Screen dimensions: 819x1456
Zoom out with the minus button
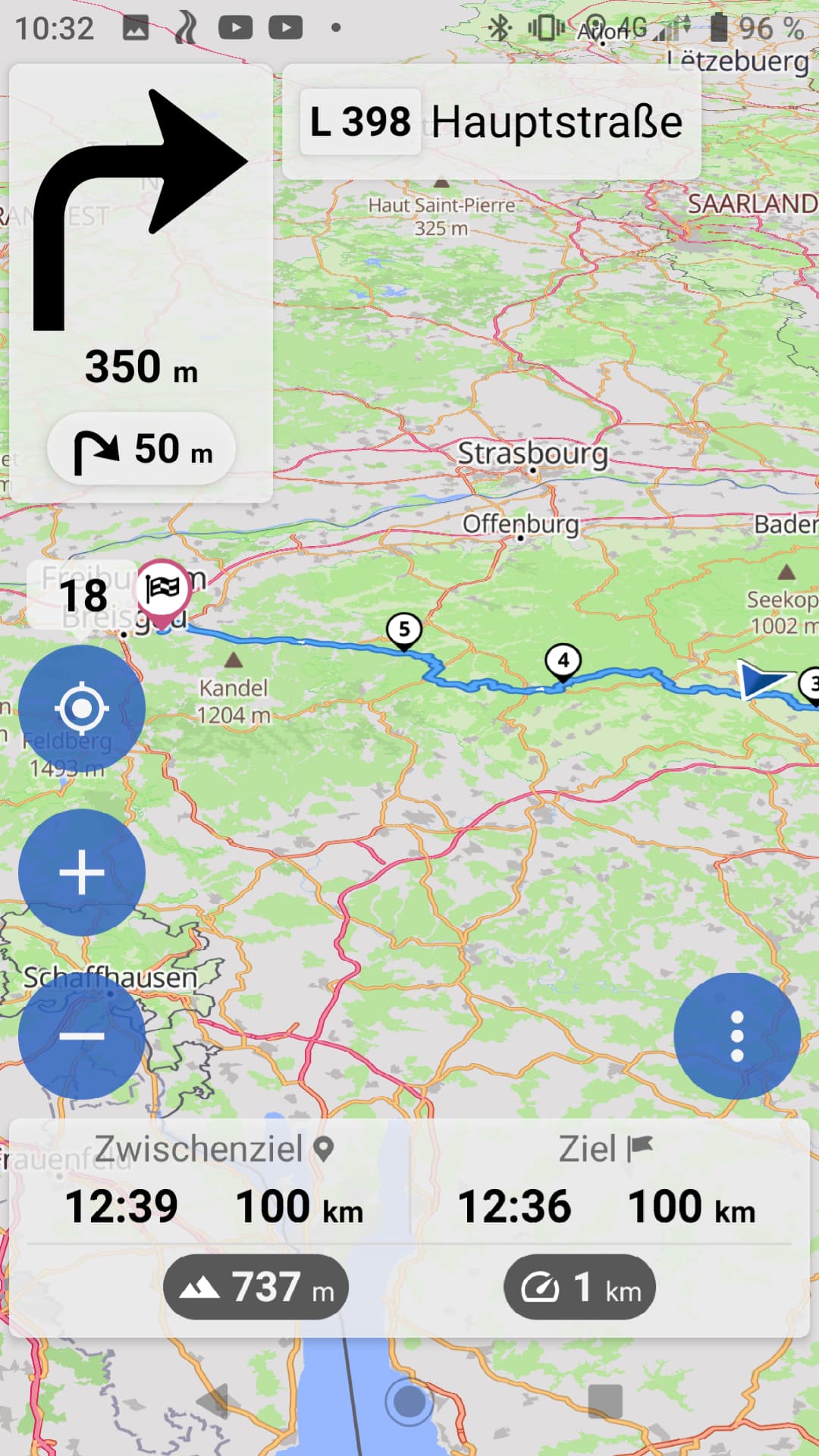click(82, 1036)
